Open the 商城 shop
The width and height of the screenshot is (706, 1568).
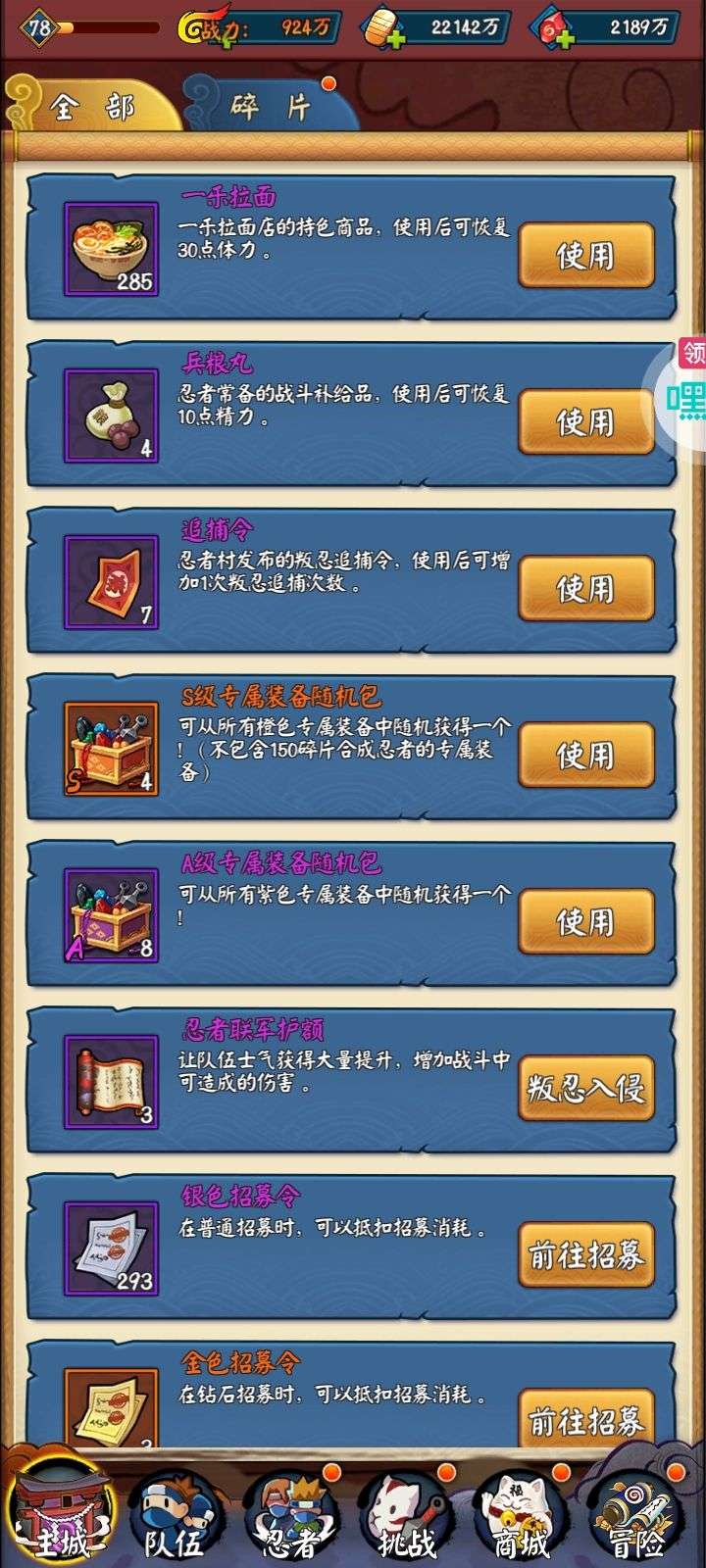pyautogui.click(x=523, y=1514)
